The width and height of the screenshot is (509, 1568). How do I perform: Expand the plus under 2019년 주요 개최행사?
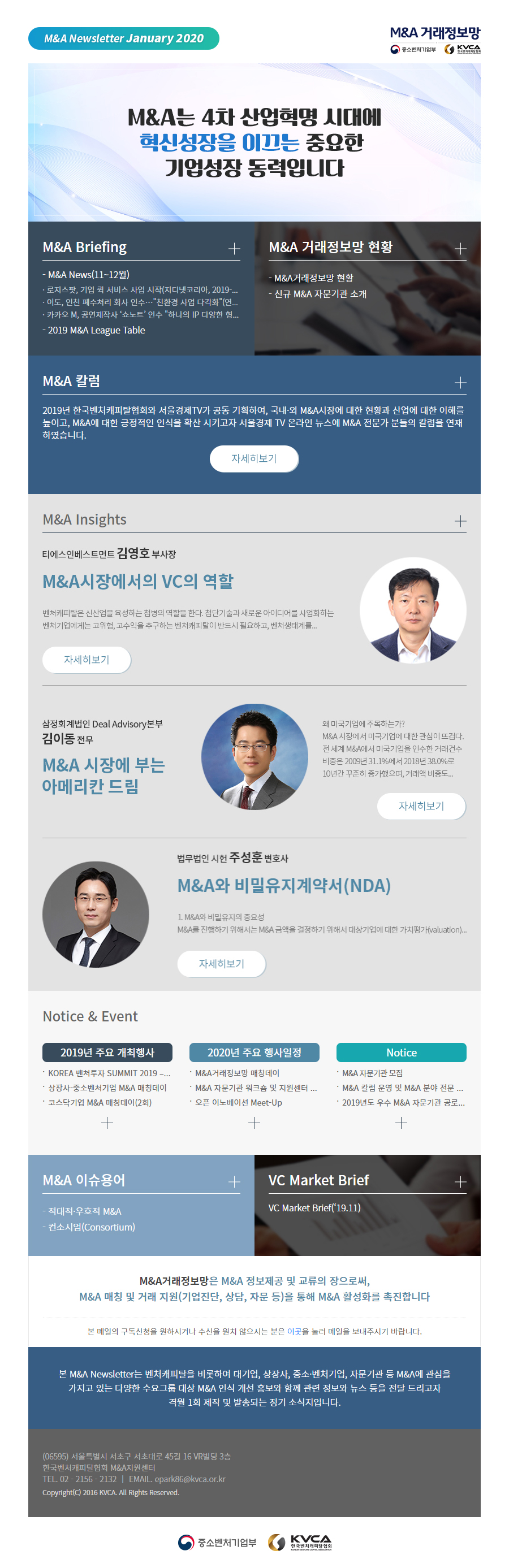[x=107, y=1123]
